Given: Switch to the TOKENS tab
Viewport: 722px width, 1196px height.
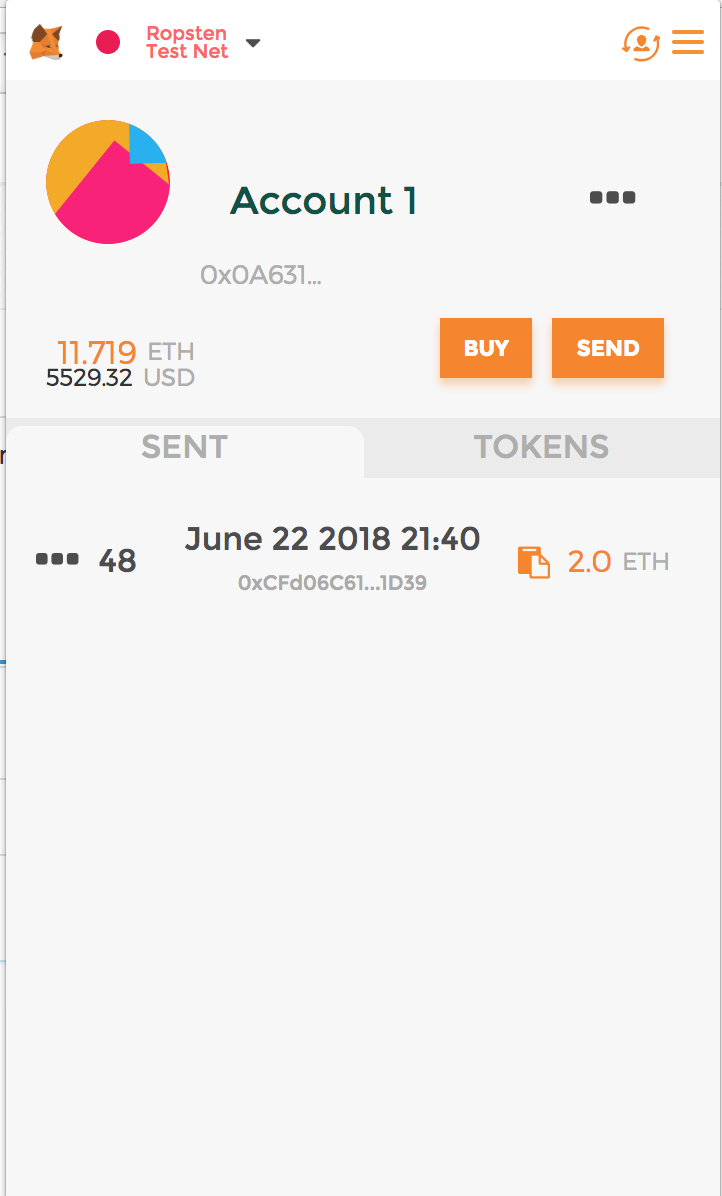Looking at the screenshot, I should (541, 448).
